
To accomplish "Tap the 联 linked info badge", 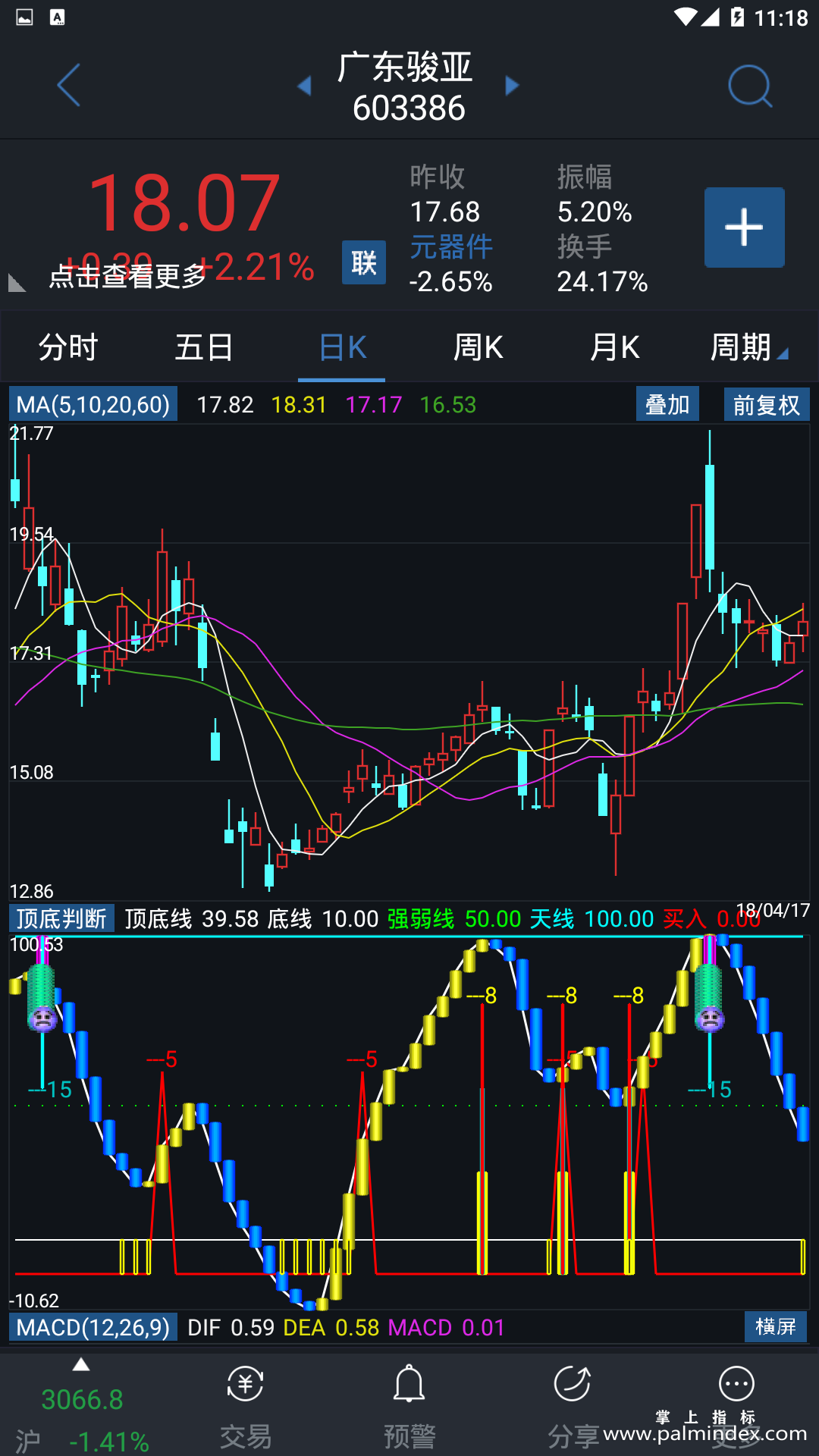I will (x=363, y=263).
